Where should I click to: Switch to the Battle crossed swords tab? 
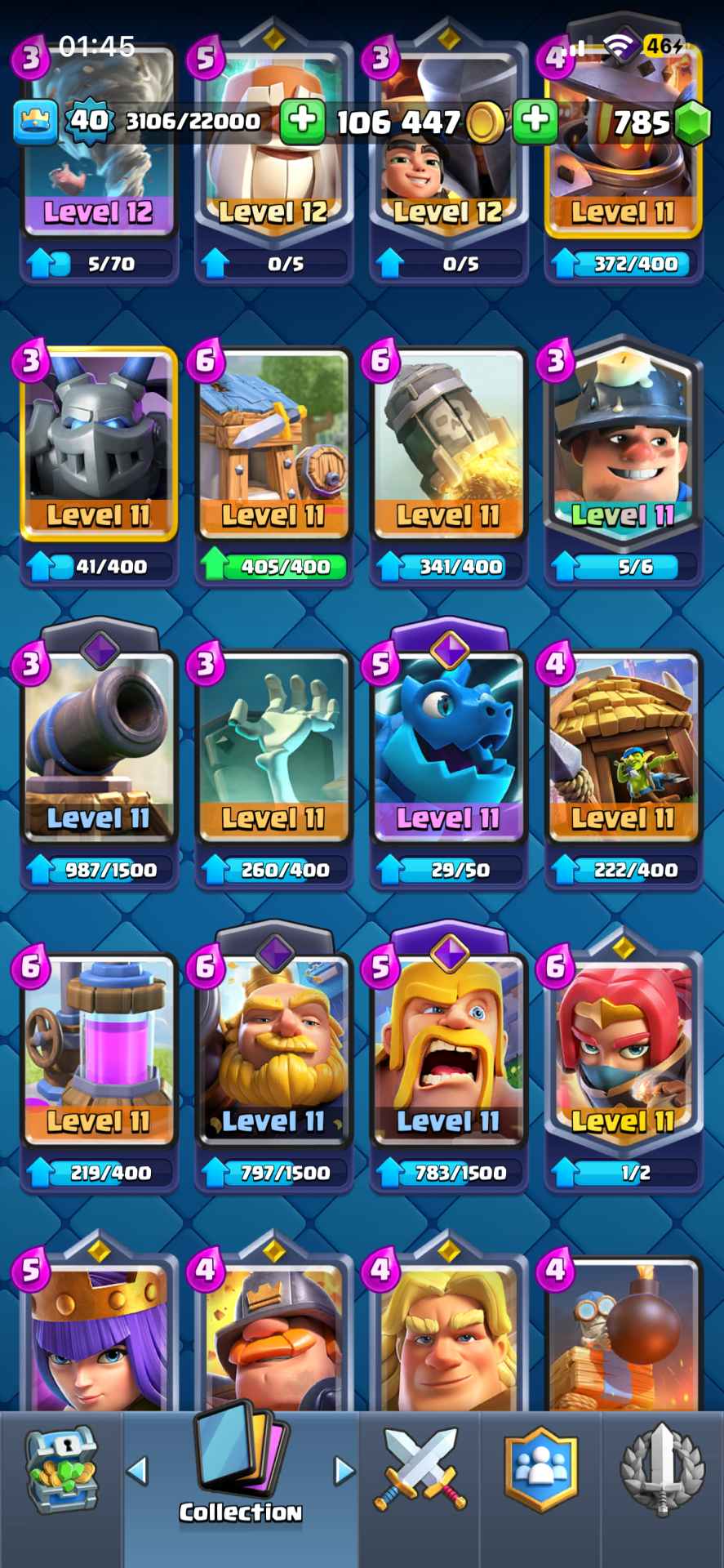[x=420, y=1470]
